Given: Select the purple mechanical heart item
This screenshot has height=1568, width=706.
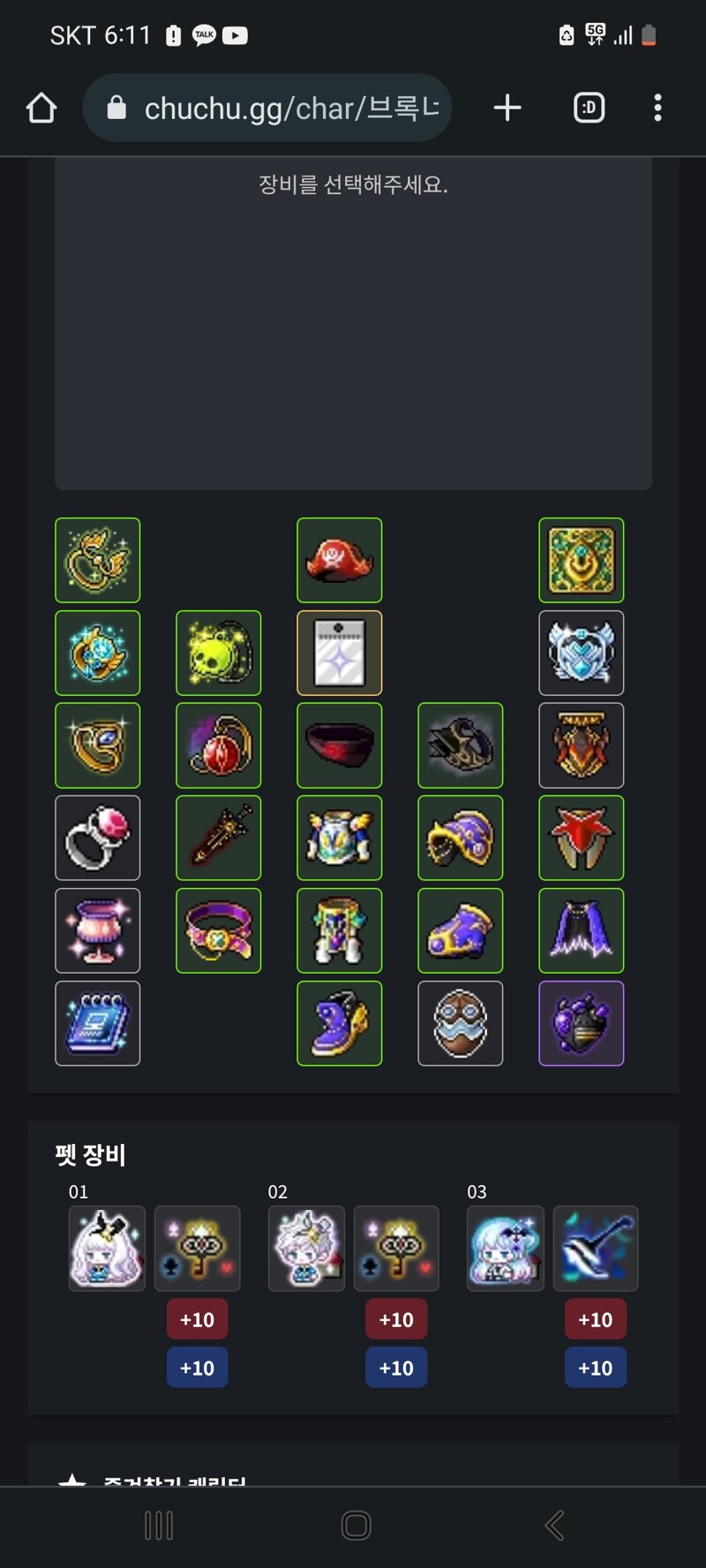Looking at the screenshot, I should click(582, 1023).
